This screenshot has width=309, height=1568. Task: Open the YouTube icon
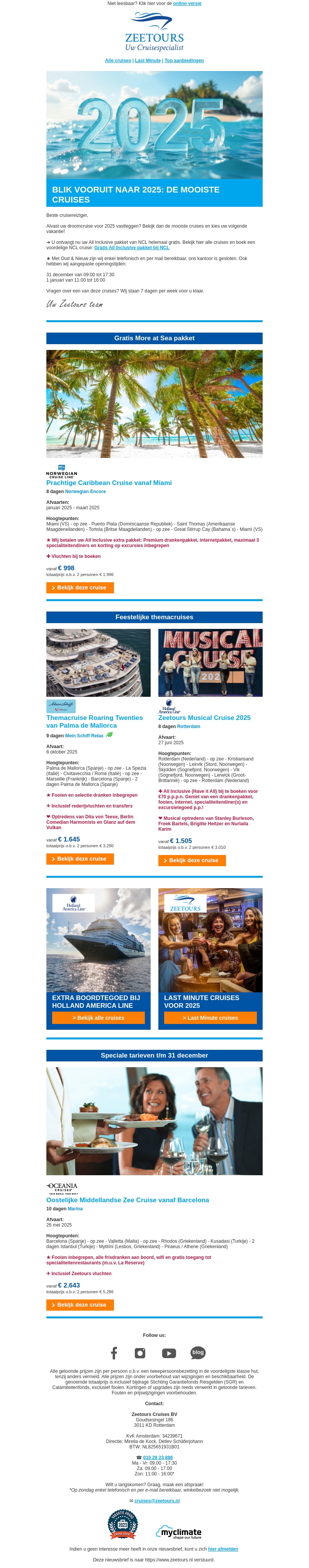click(169, 1353)
